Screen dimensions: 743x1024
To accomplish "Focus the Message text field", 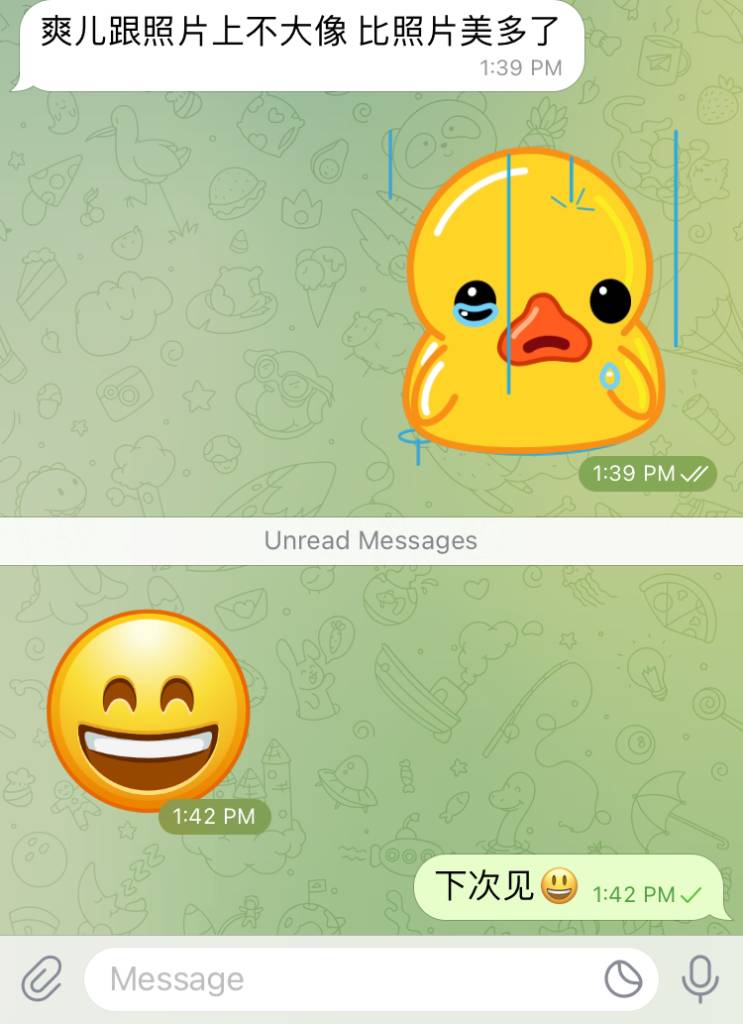I will (x=340, y=979).
